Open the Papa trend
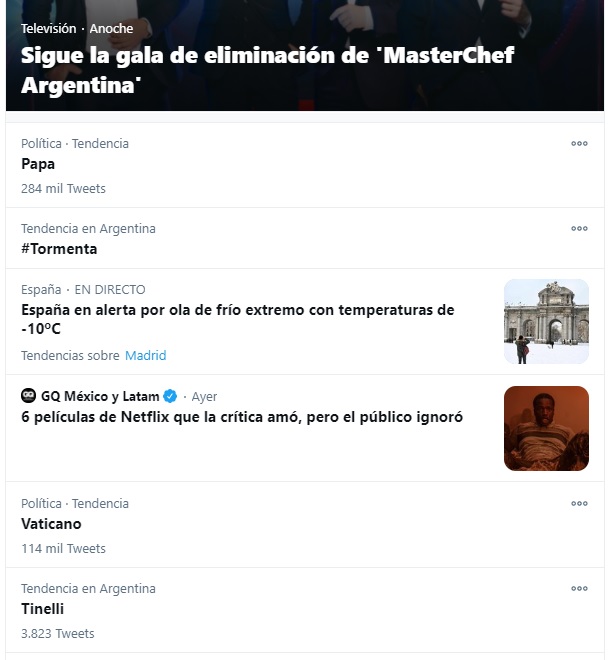This screenshot has height=660, width=610. coord(38,164)
